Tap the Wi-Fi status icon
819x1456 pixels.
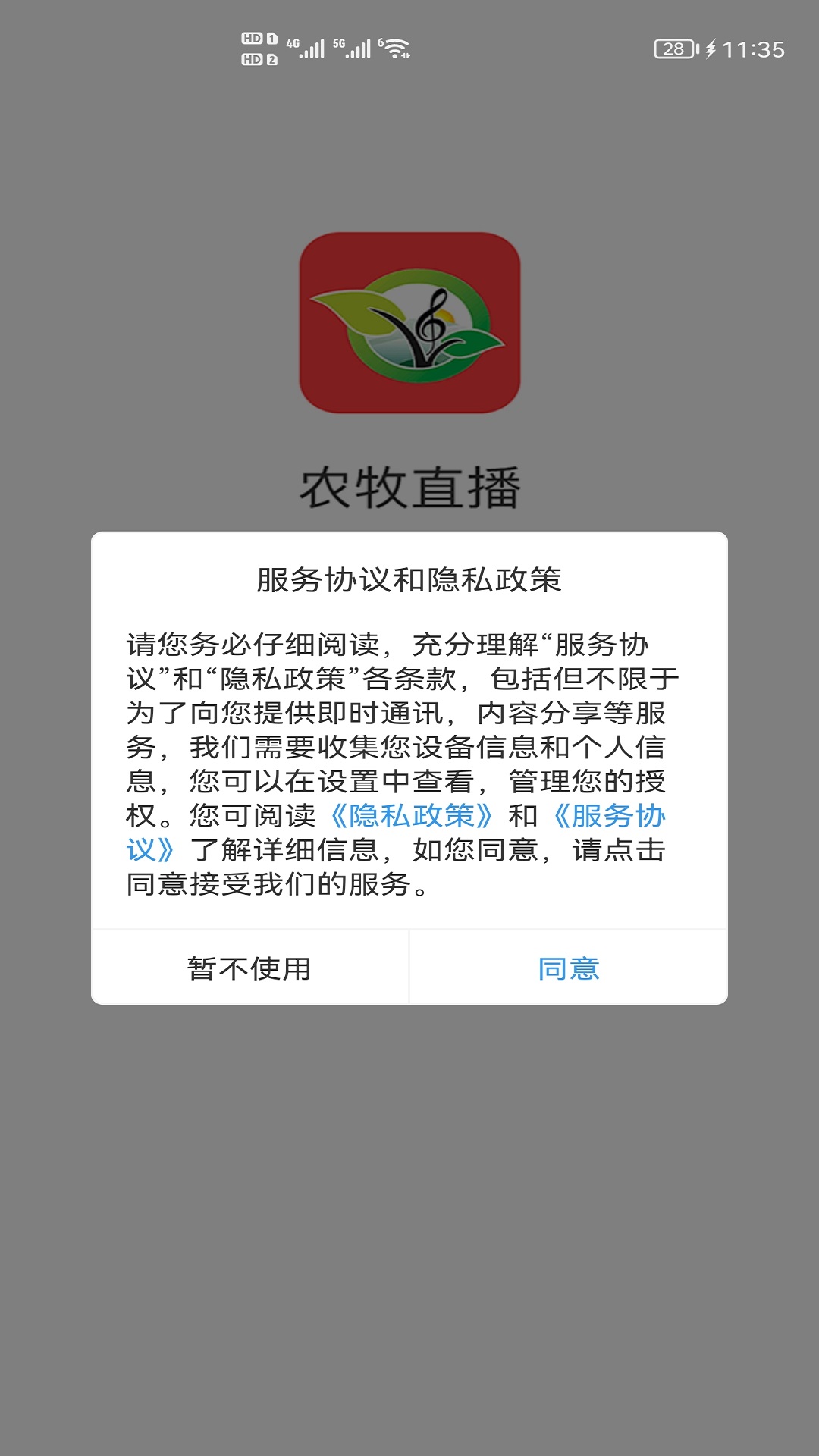point(394,47)
